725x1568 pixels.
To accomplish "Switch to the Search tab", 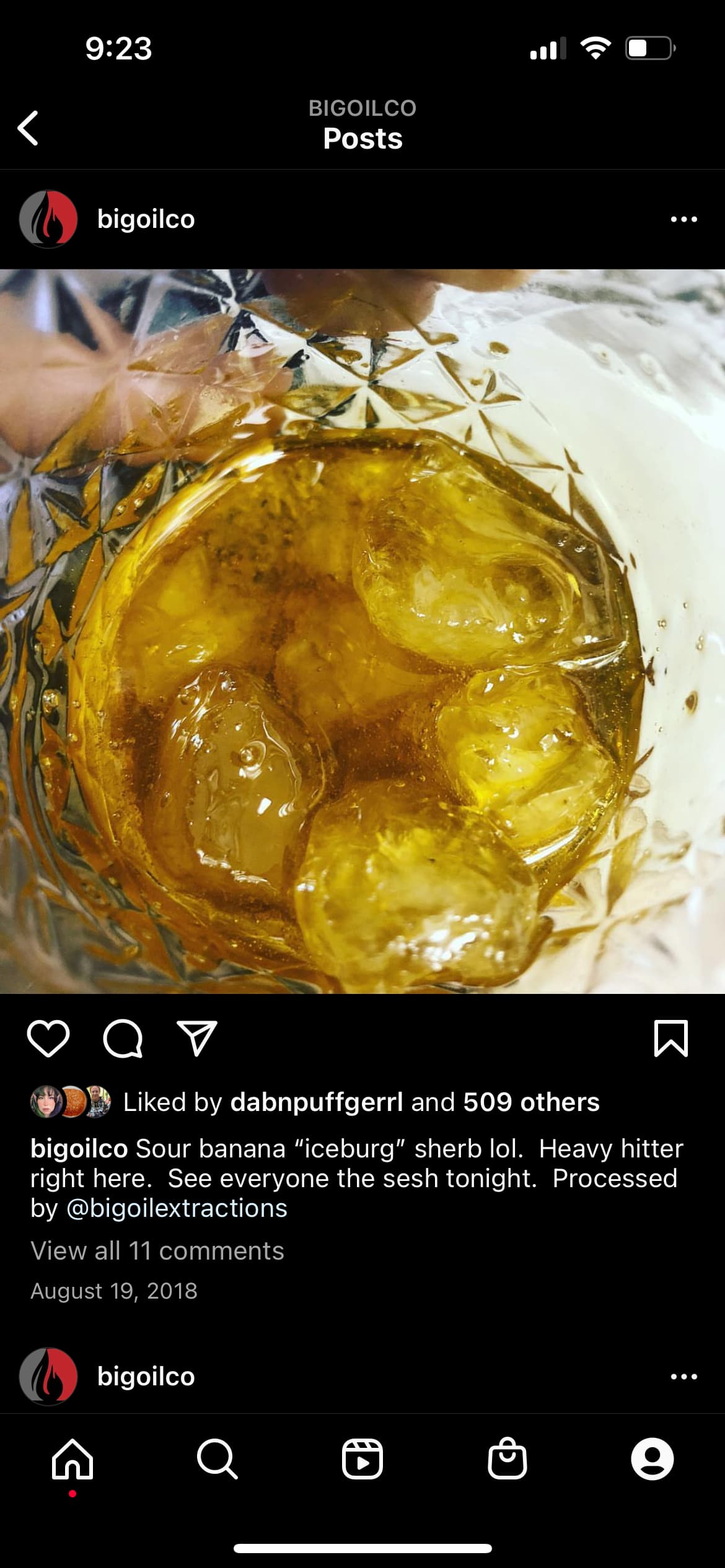I will click(x=217, y=1459).
